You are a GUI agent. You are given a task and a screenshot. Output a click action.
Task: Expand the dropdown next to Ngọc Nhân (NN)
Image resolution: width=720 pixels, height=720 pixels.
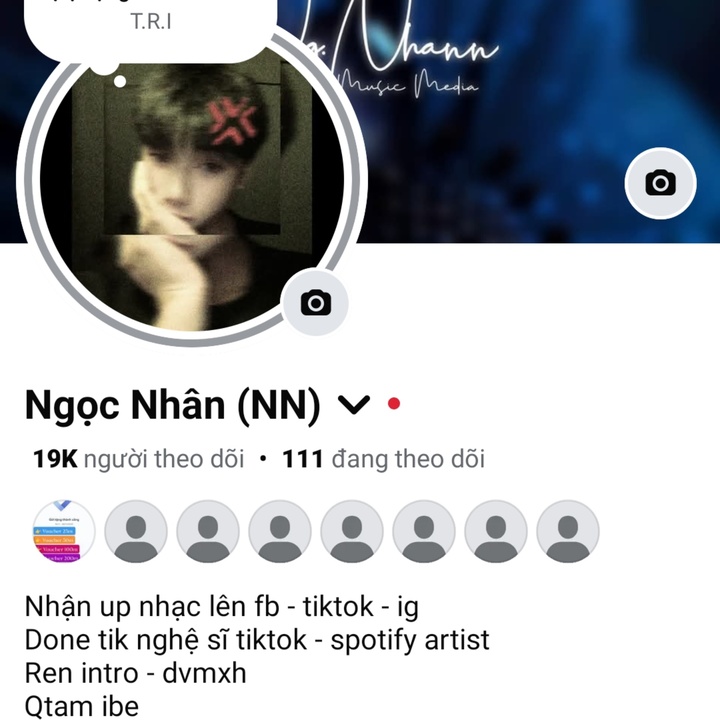[x=354, y=405]
